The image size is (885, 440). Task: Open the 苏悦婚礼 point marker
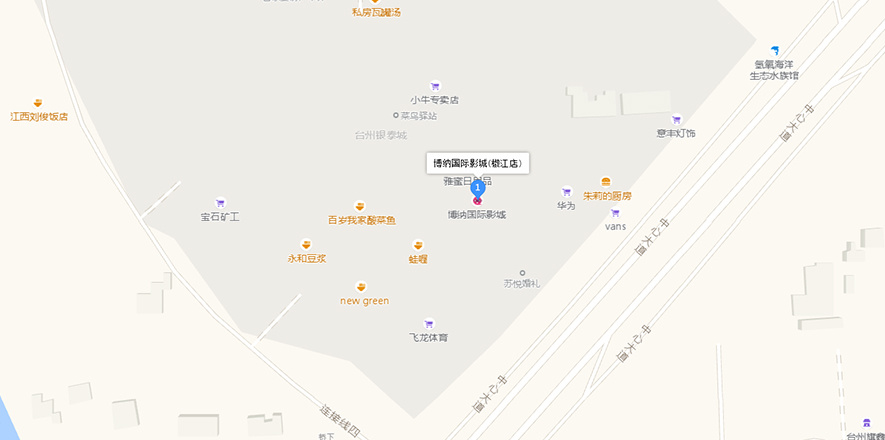tap(522, 272)
